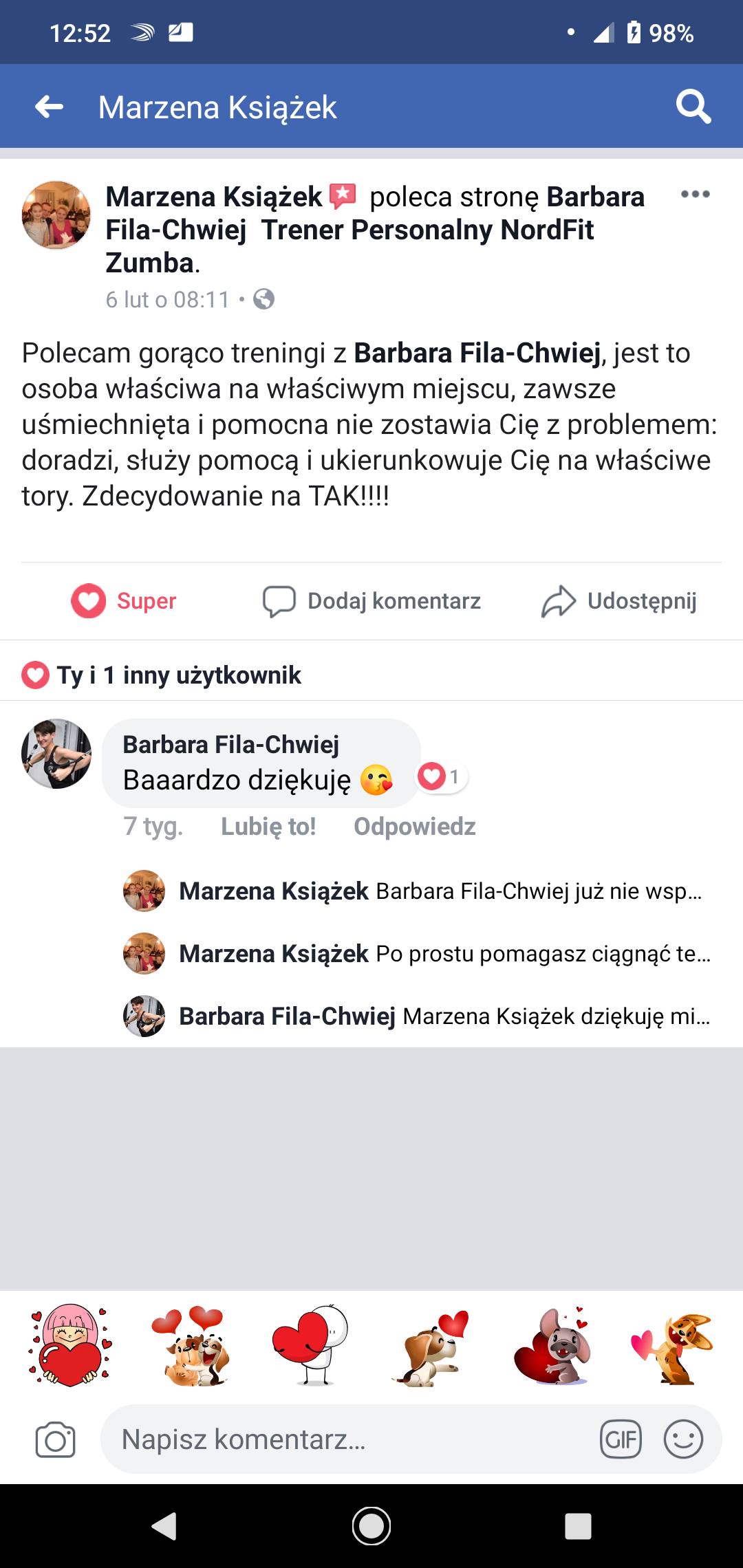
Task: Like Barbara's comment with Lubię to!
Action: (x=268, y=827)
